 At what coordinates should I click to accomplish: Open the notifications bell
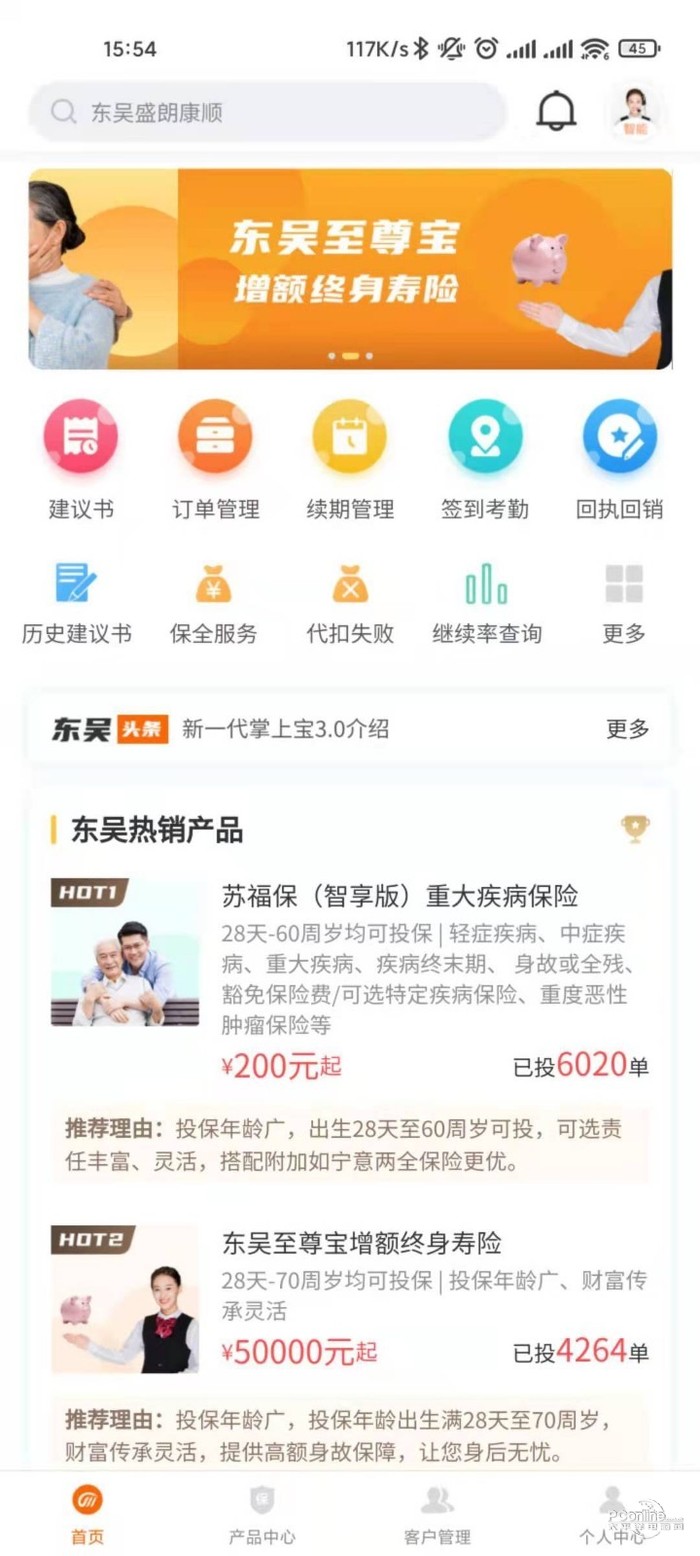coord(556,111)
